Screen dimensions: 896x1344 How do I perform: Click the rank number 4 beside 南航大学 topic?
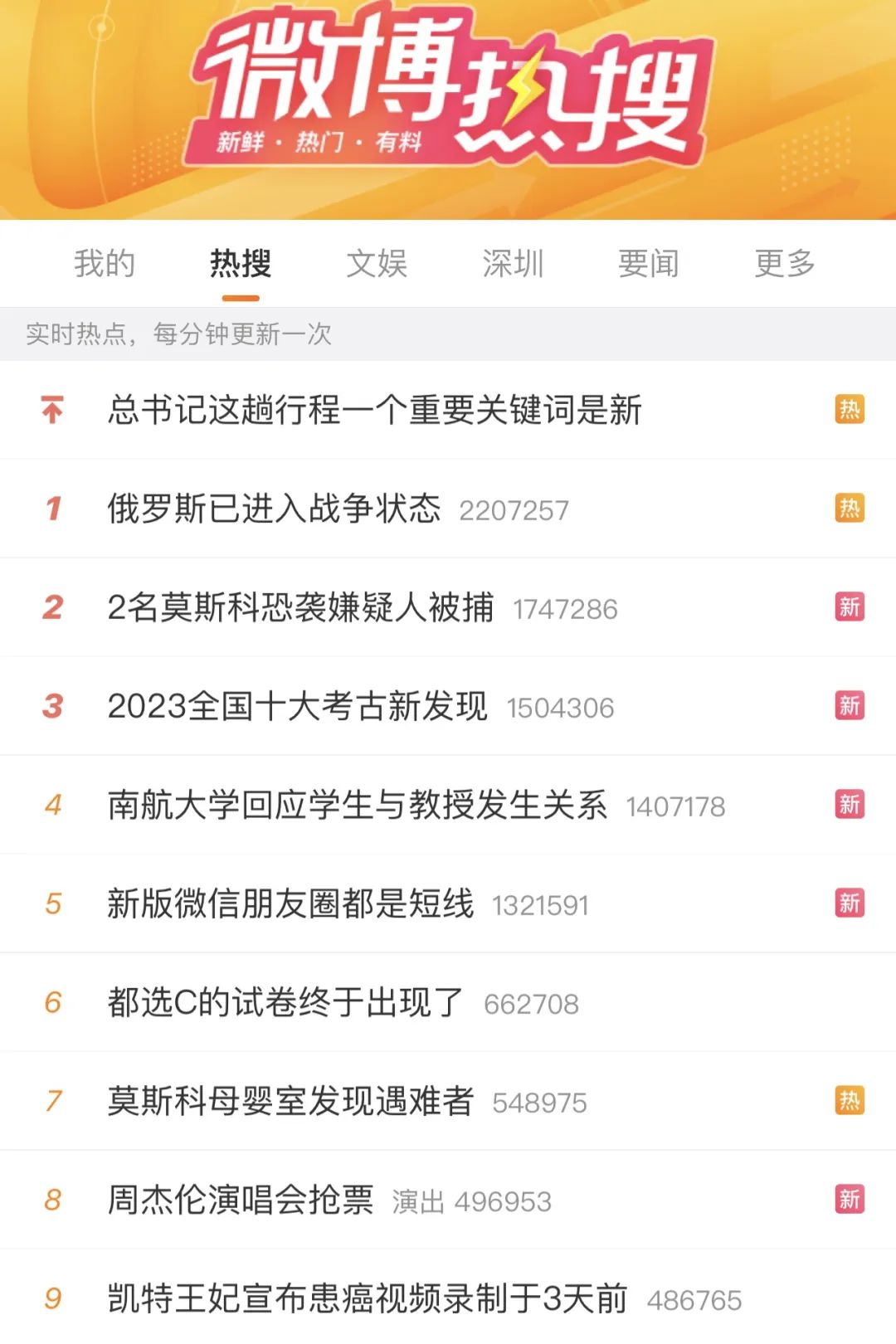point(53,805)
